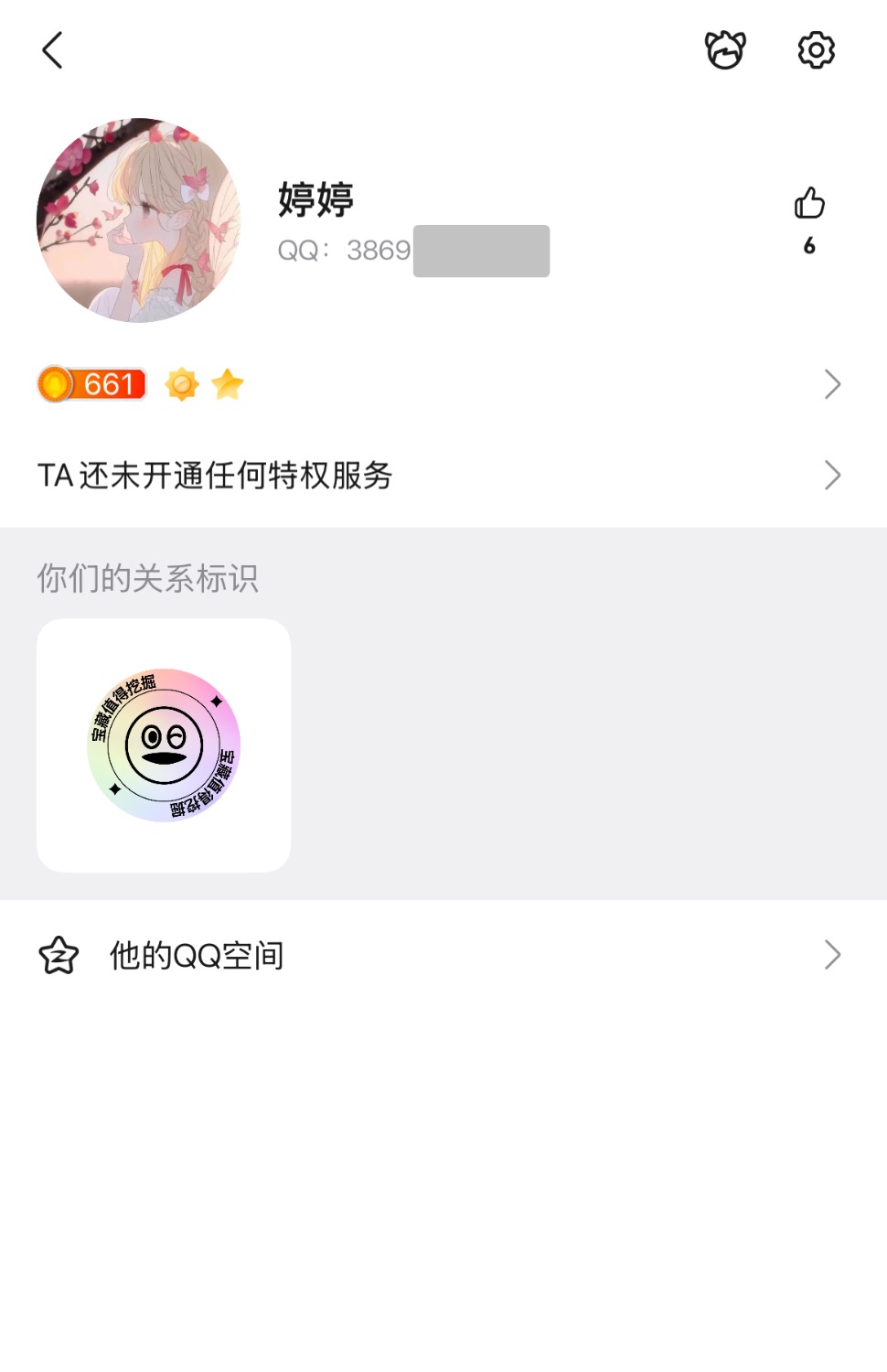Image resolution: width=887 pixels, height=1372 pixels.
Task: View 婷婷's profile avatar
Action: click(139, 220)
